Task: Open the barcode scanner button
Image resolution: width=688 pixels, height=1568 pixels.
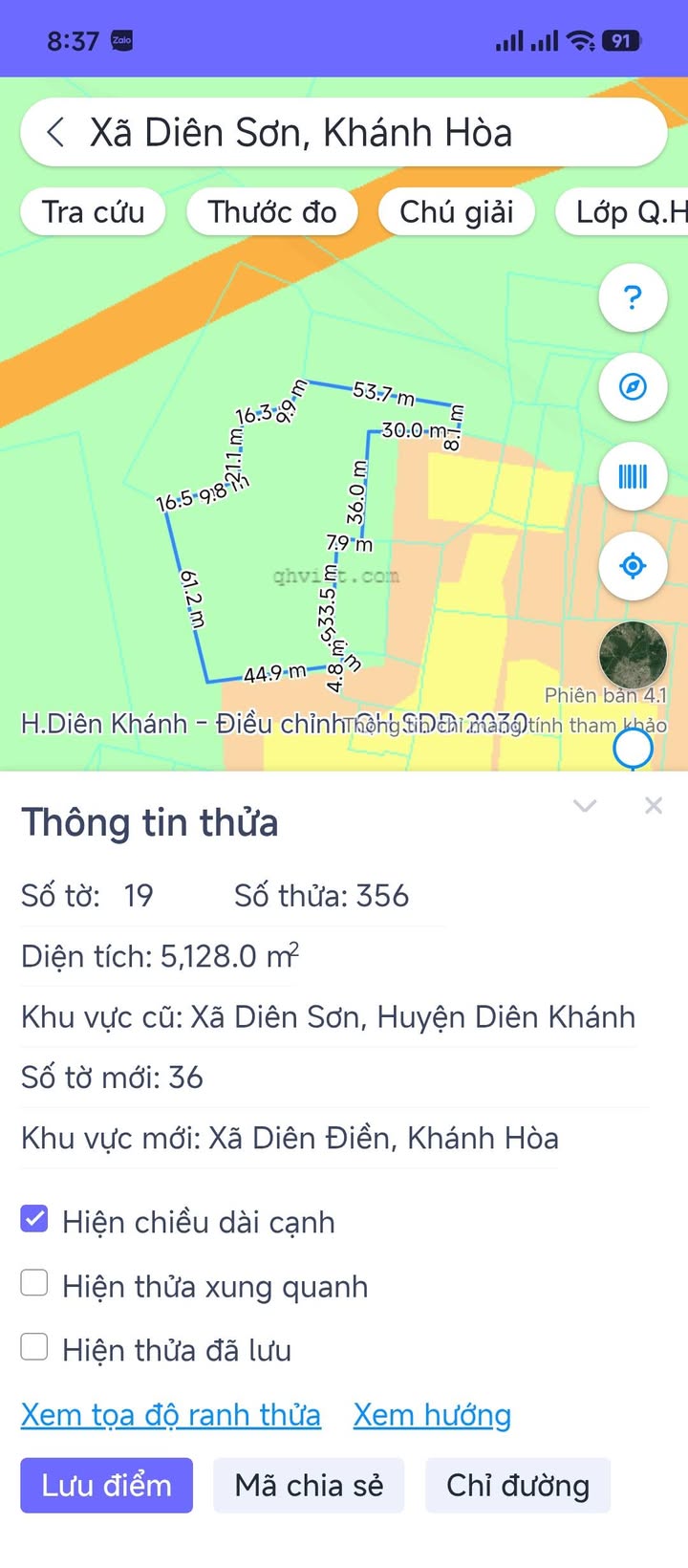Action: click(633, 476)
